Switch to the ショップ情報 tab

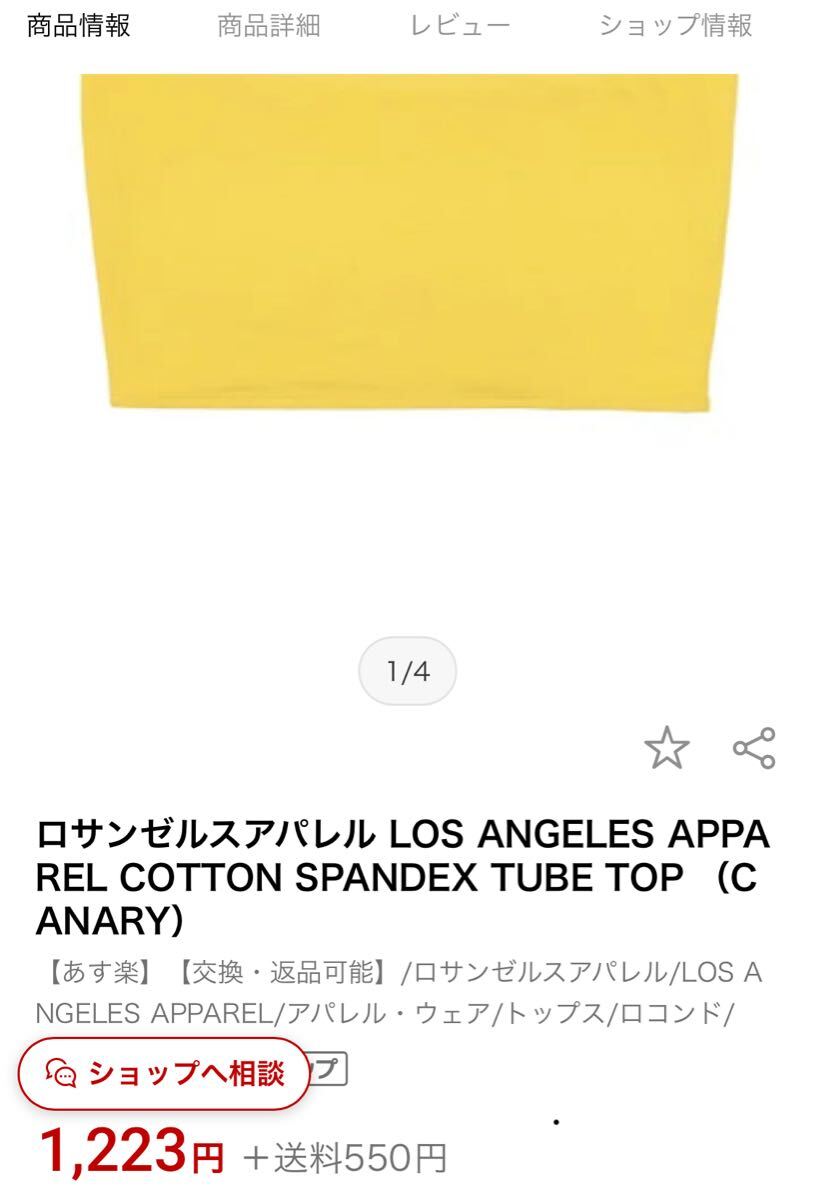pyautogui.click(x=675, y=26)
